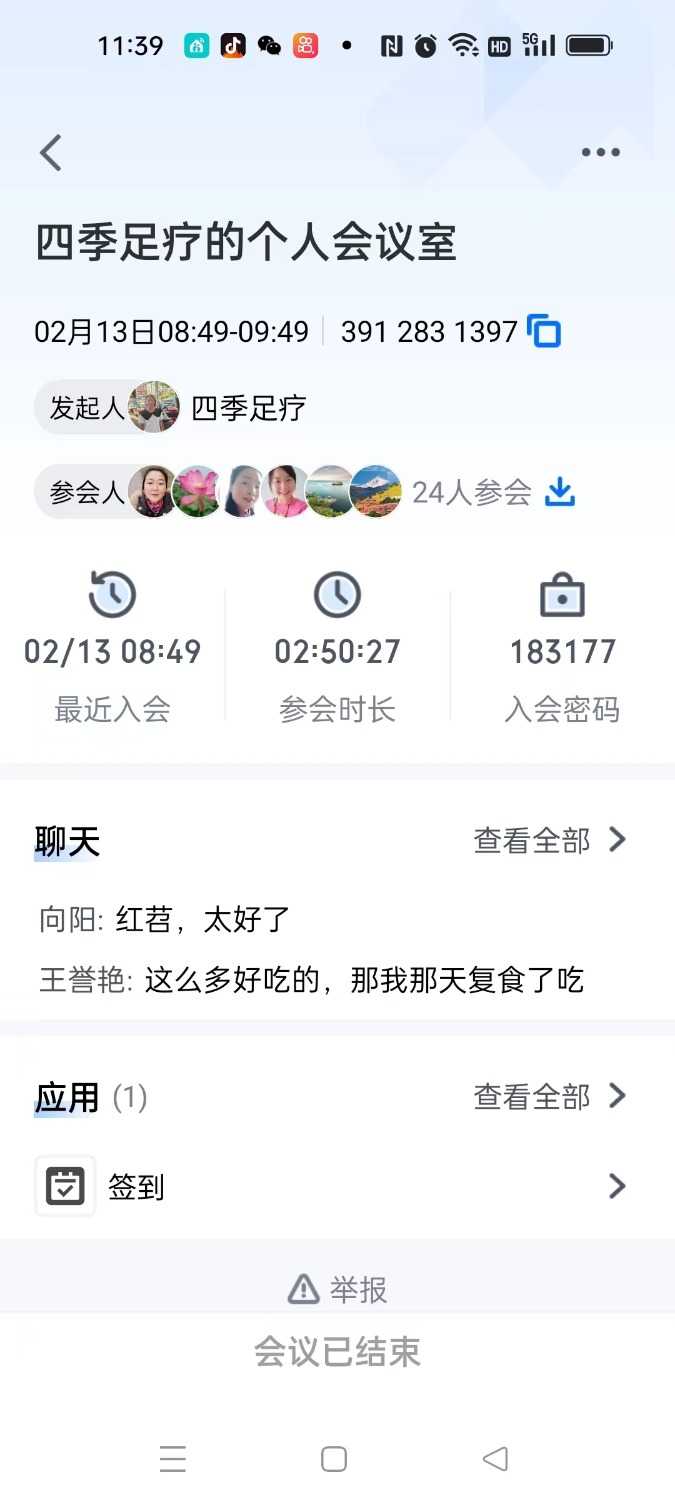Open the three-dot overflow menu
Viewport: 675px width, 1500px height.
pos(600,153)
